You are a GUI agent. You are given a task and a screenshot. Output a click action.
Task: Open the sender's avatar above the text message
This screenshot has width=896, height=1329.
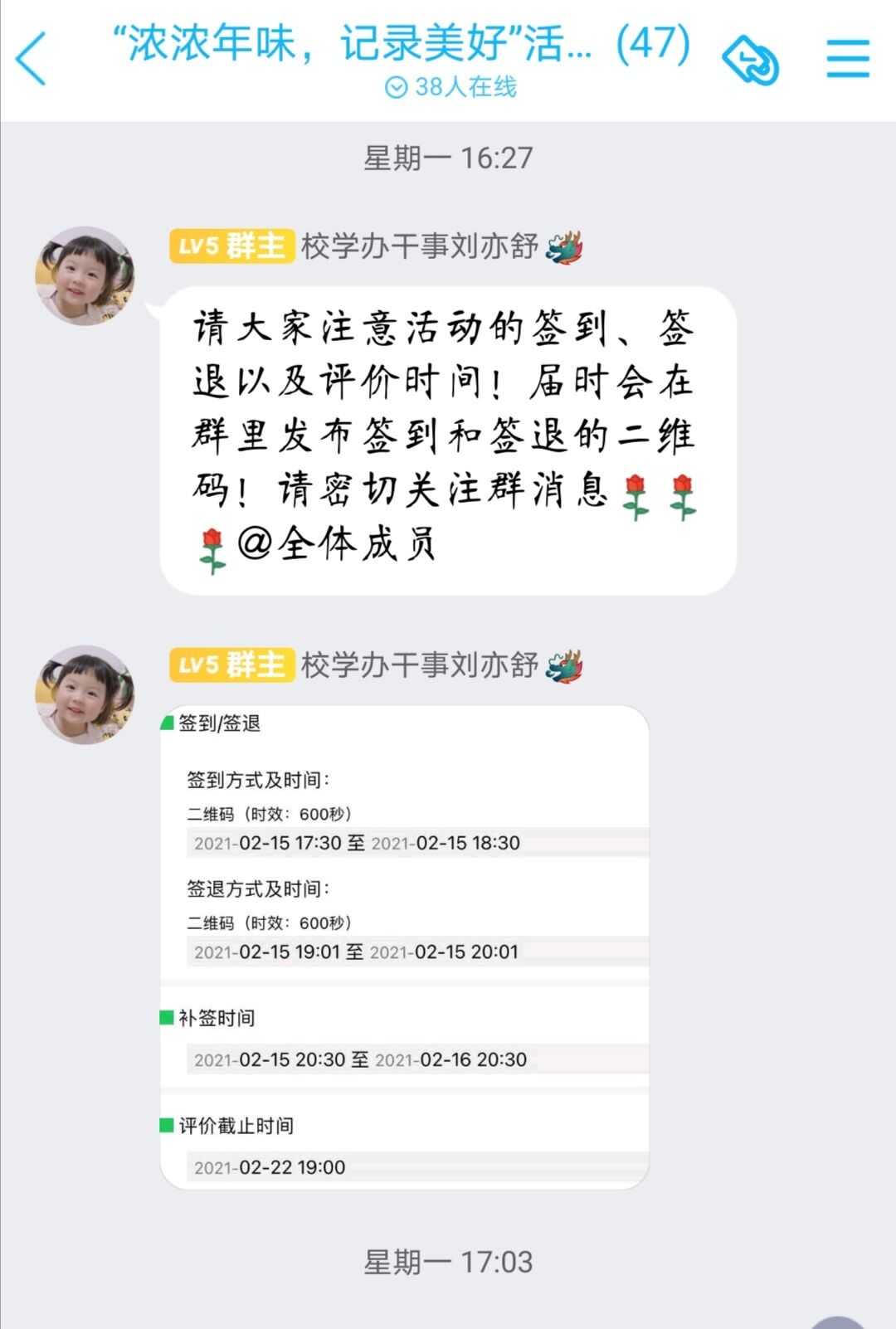[84, 276]
